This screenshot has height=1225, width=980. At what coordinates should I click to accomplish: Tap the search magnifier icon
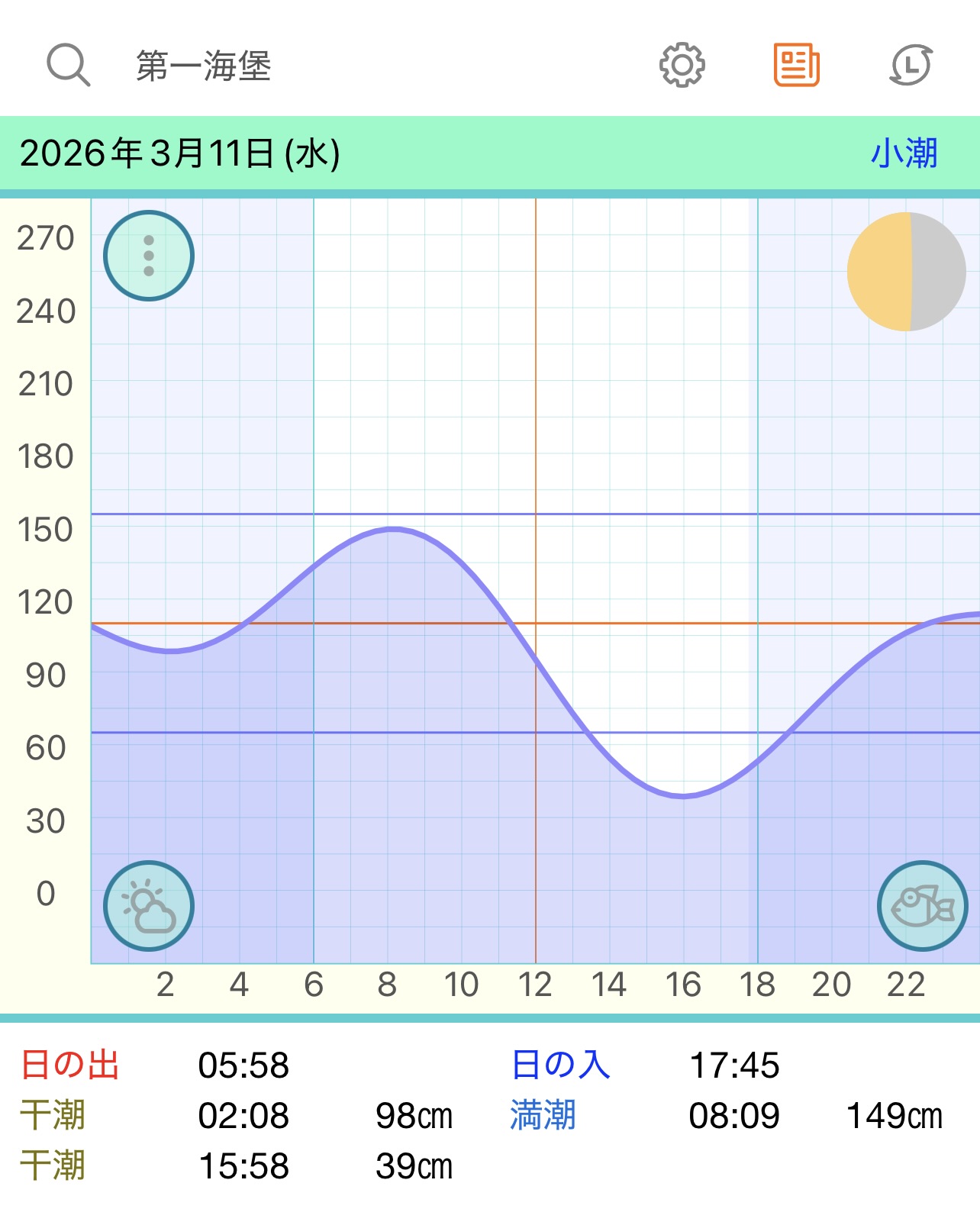(68, 65)
